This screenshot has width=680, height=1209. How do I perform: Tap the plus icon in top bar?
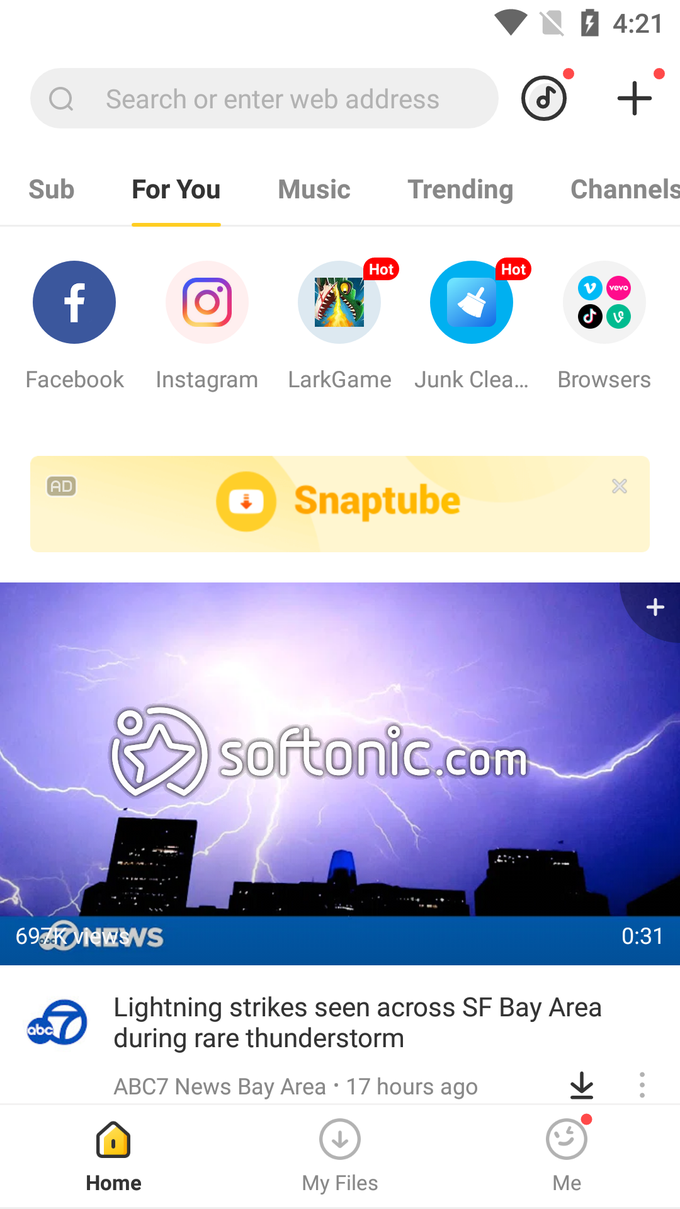634,99
